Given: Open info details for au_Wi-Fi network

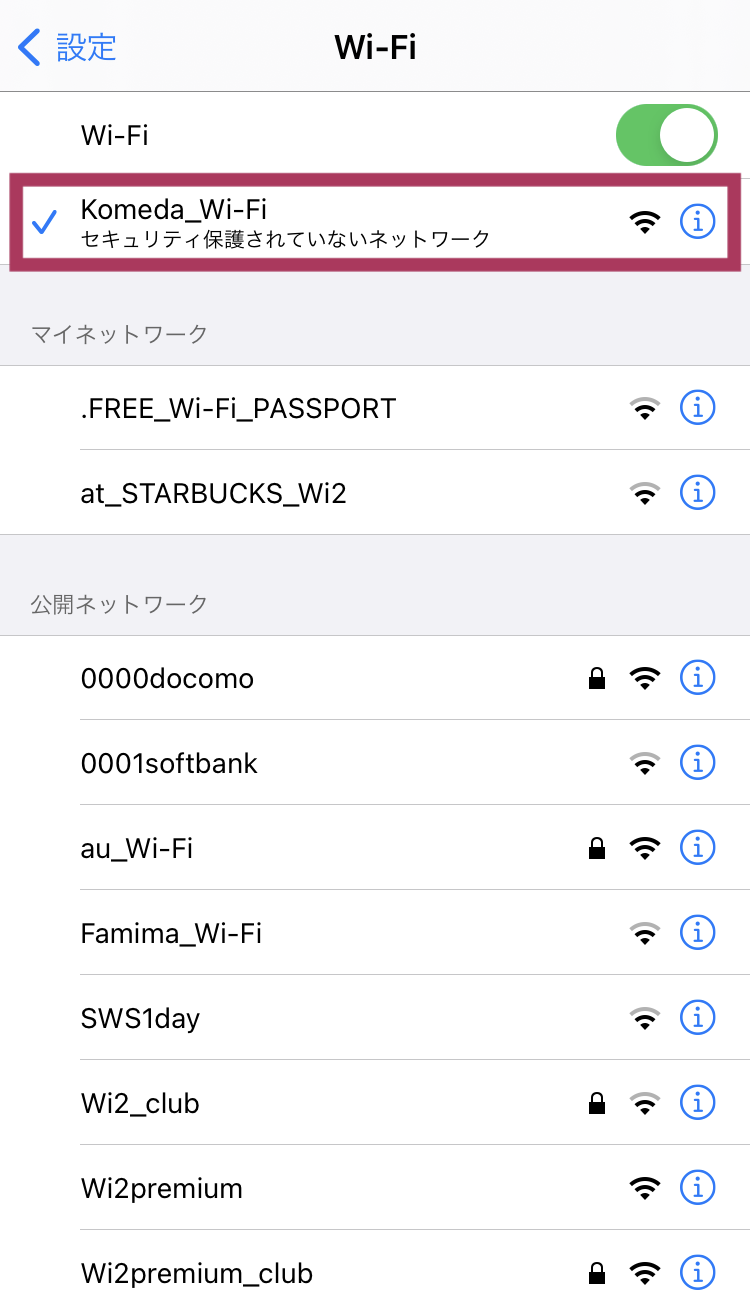Looking at the screenshot, I should (698, 848).
